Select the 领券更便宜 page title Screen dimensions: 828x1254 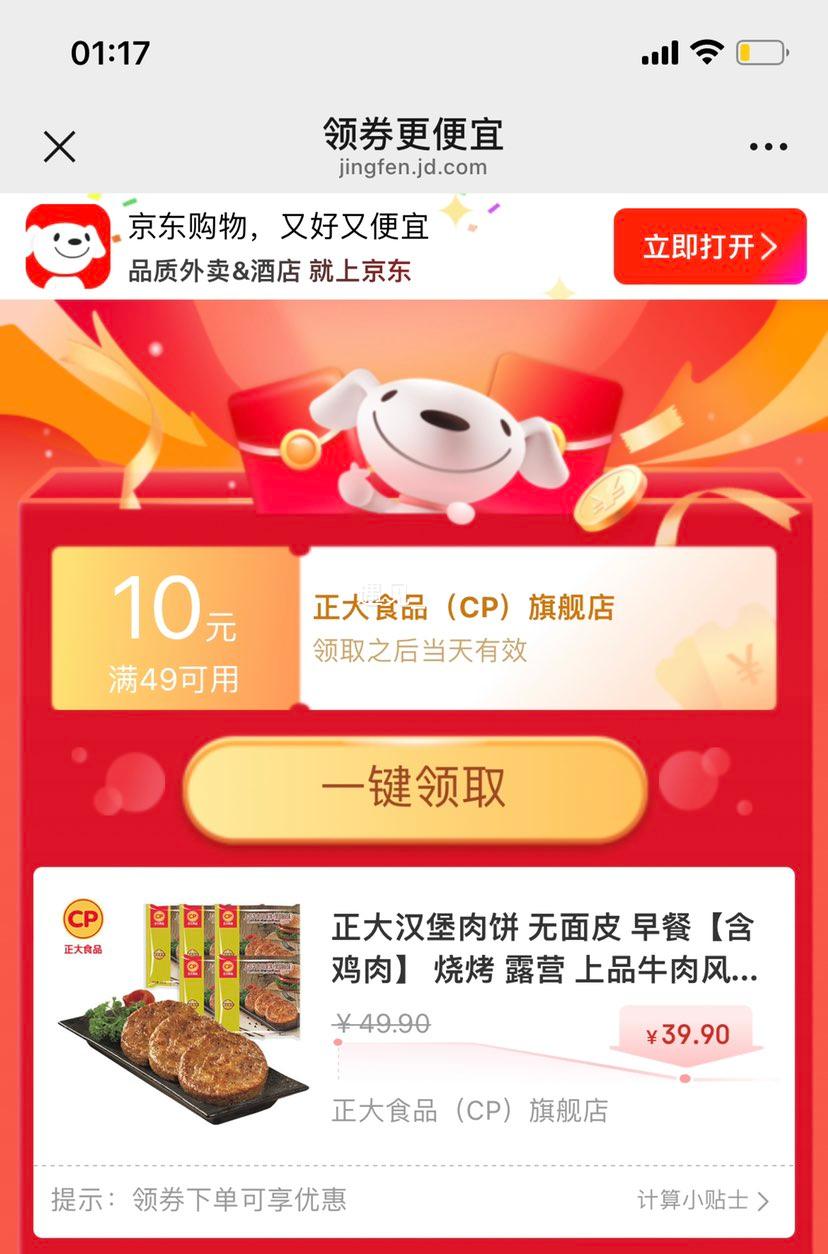(x=413, y=133)
